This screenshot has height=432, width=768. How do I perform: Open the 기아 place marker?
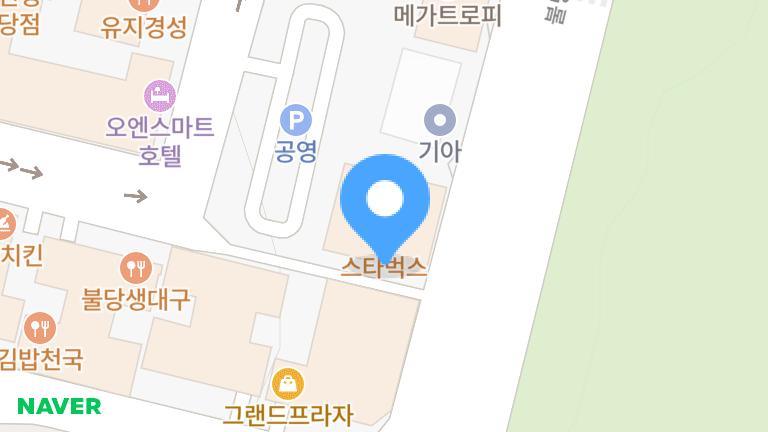point(440,121)
